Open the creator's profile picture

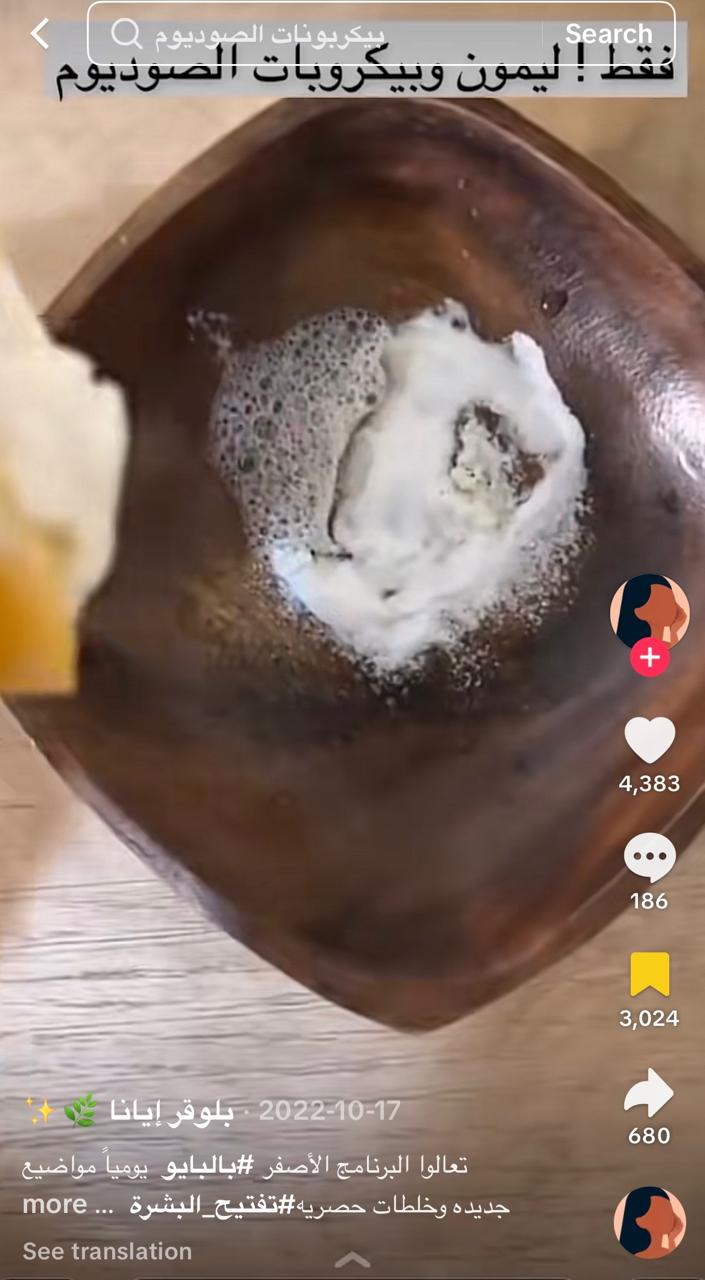649,609
